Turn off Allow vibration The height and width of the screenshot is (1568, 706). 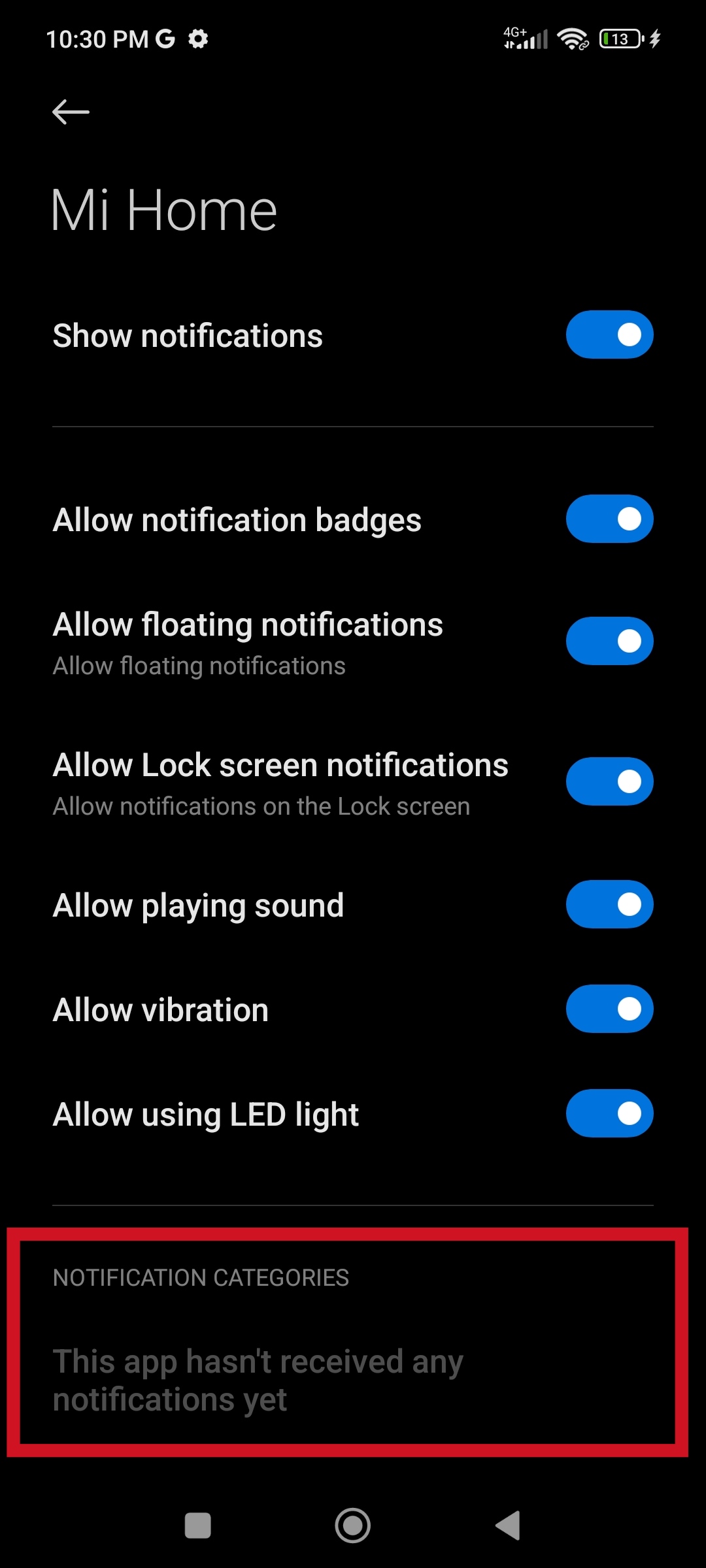click(609, 1009)
